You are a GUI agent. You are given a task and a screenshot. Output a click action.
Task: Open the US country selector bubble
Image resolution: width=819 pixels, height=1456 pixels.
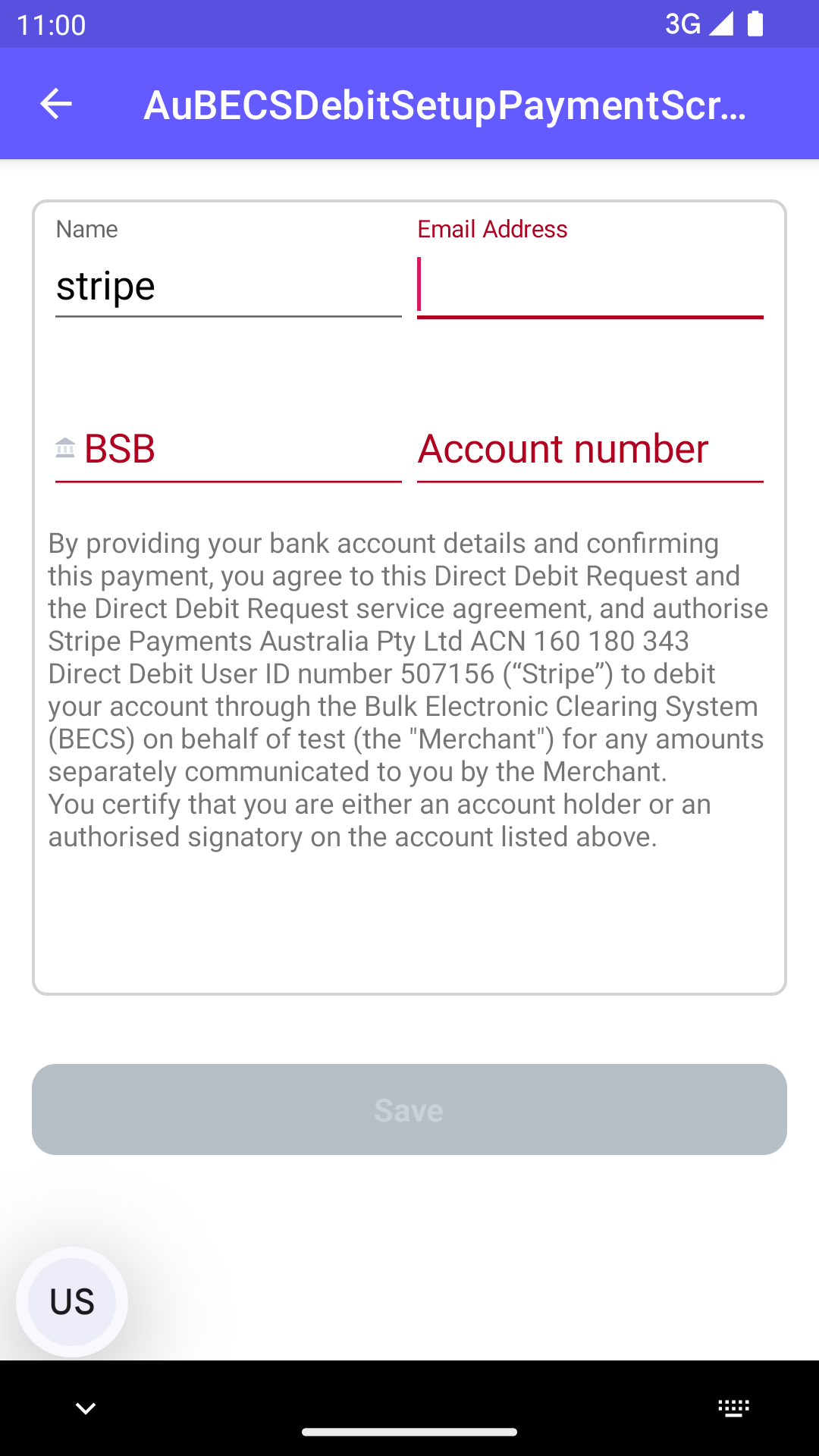(72, 1301)
